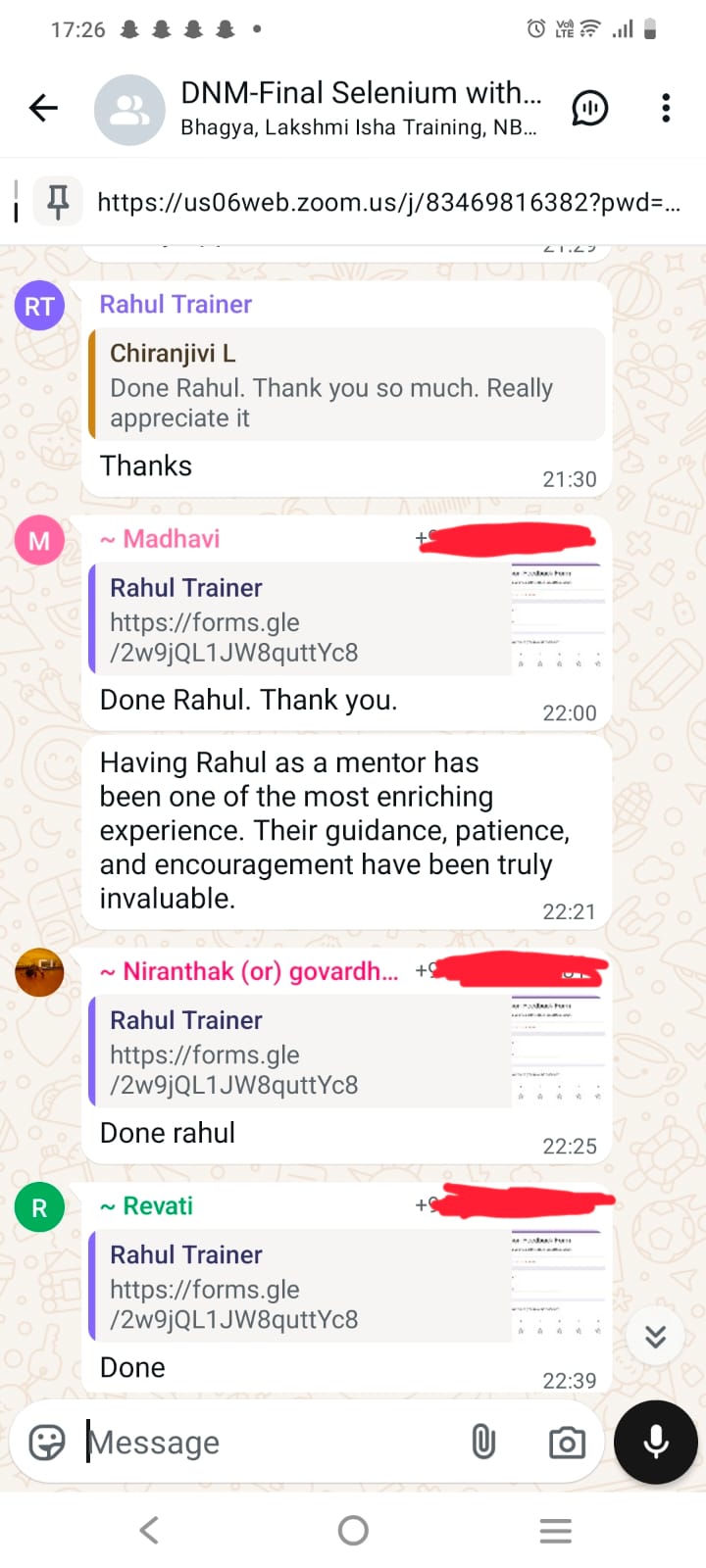Jump to quoted Chiranjivi L message

347,384
